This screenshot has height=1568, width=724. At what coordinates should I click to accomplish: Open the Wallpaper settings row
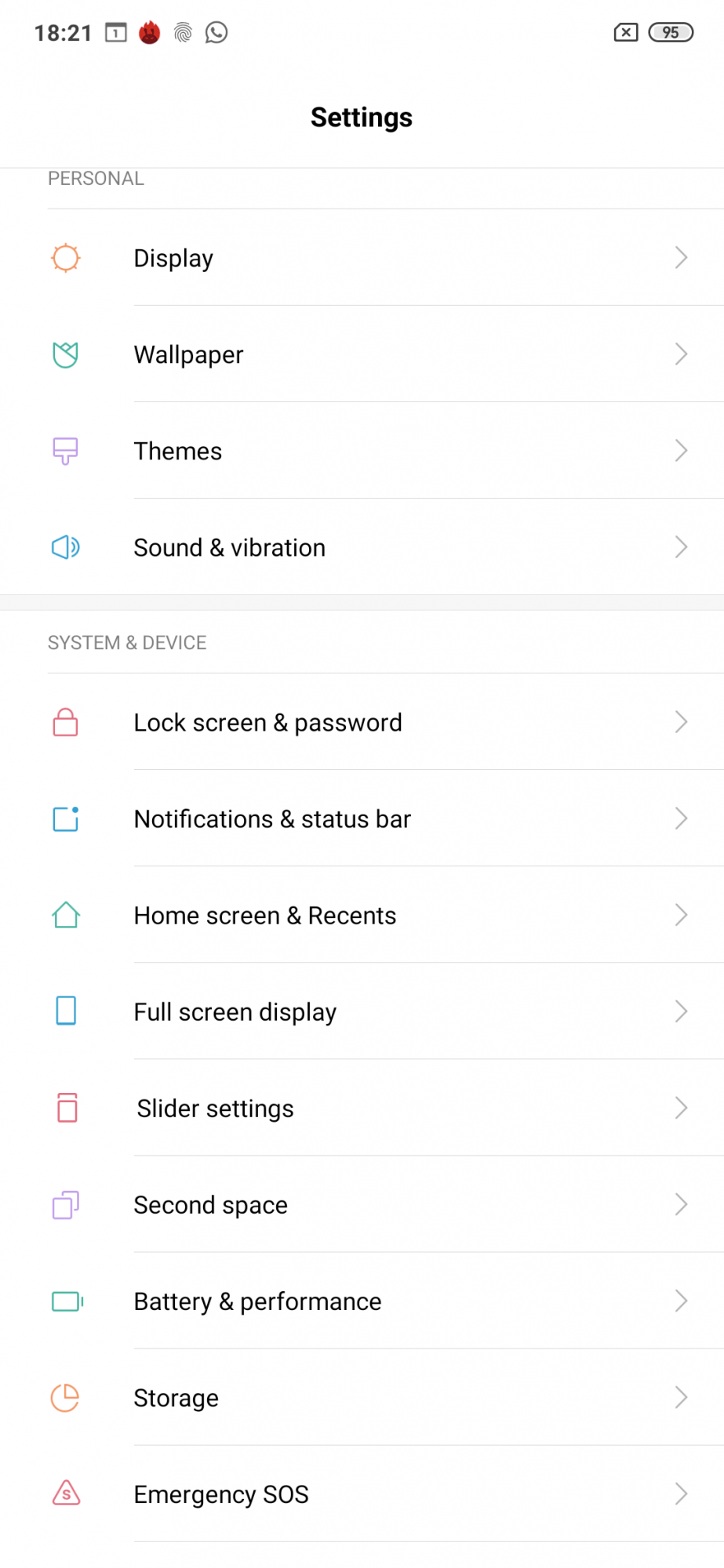click(361, 354)
